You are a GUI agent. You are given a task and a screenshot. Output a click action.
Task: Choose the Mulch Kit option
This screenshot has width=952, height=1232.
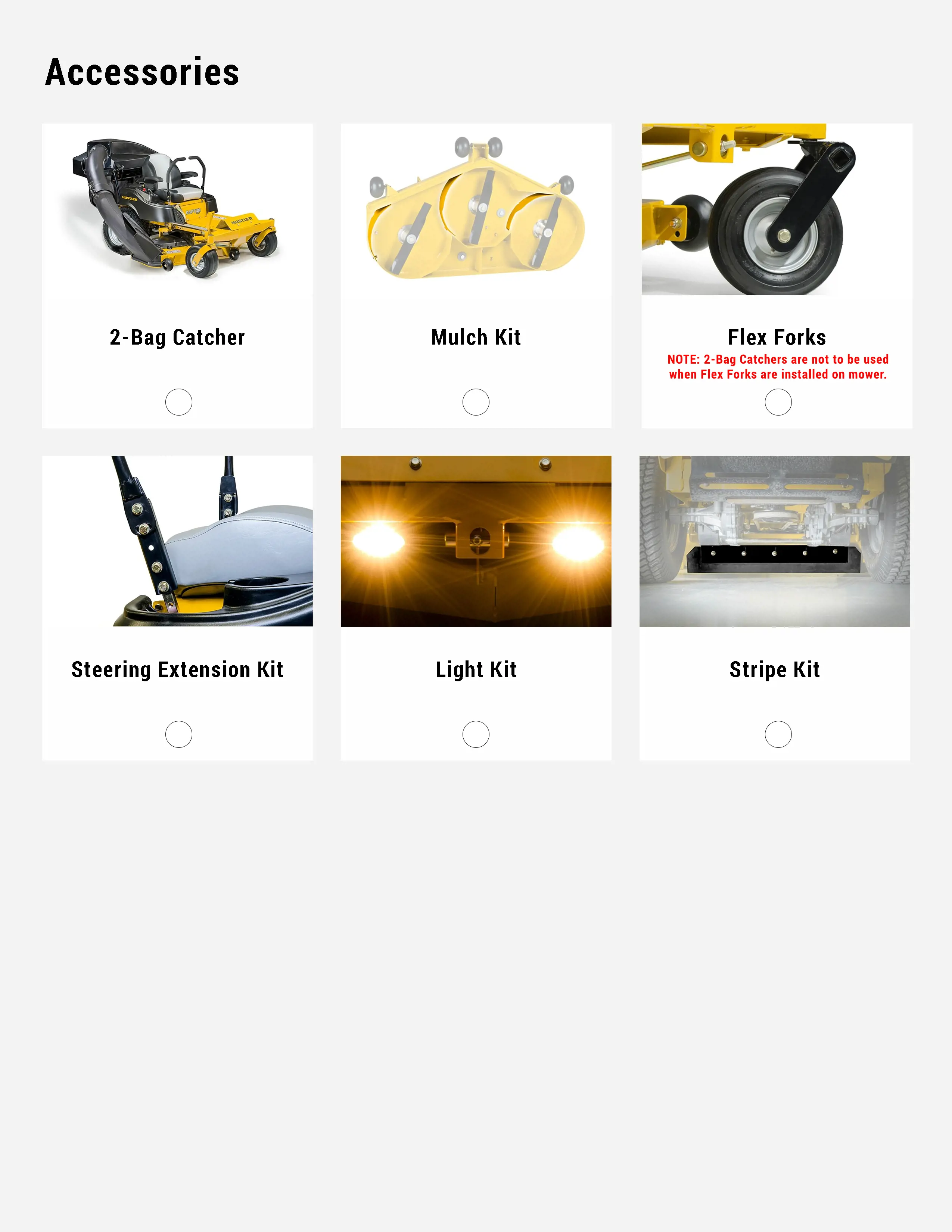[x=476, y=402]
